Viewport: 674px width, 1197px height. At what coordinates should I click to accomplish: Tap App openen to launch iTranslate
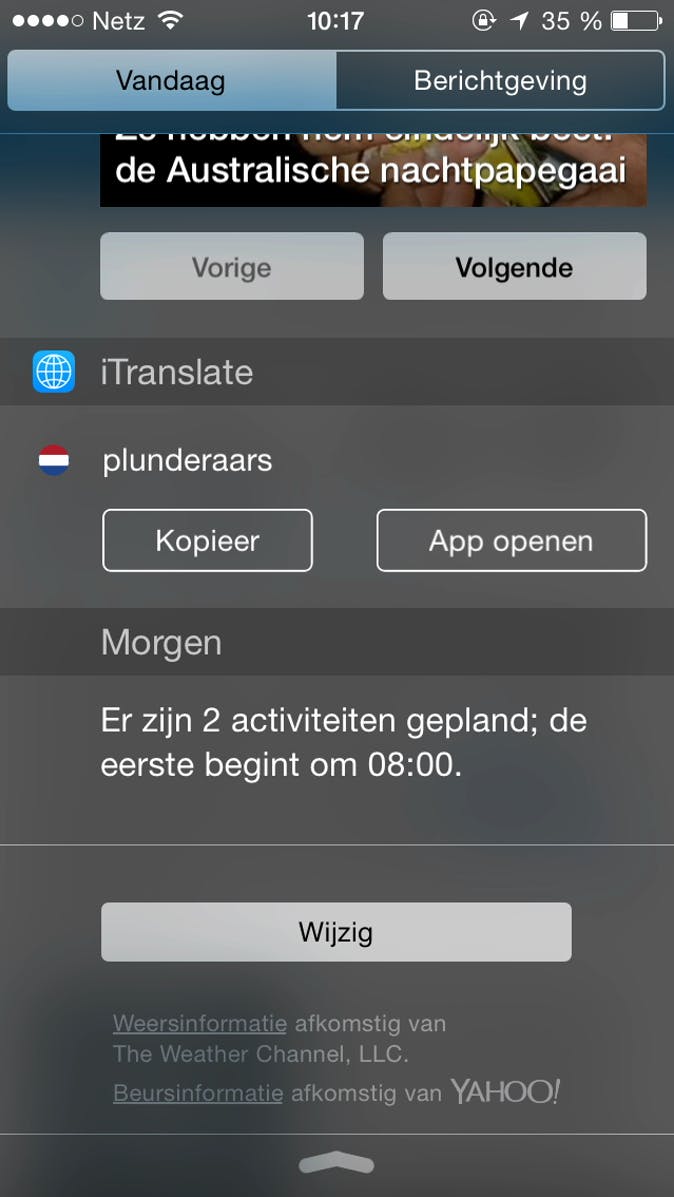tap(511, 541)
